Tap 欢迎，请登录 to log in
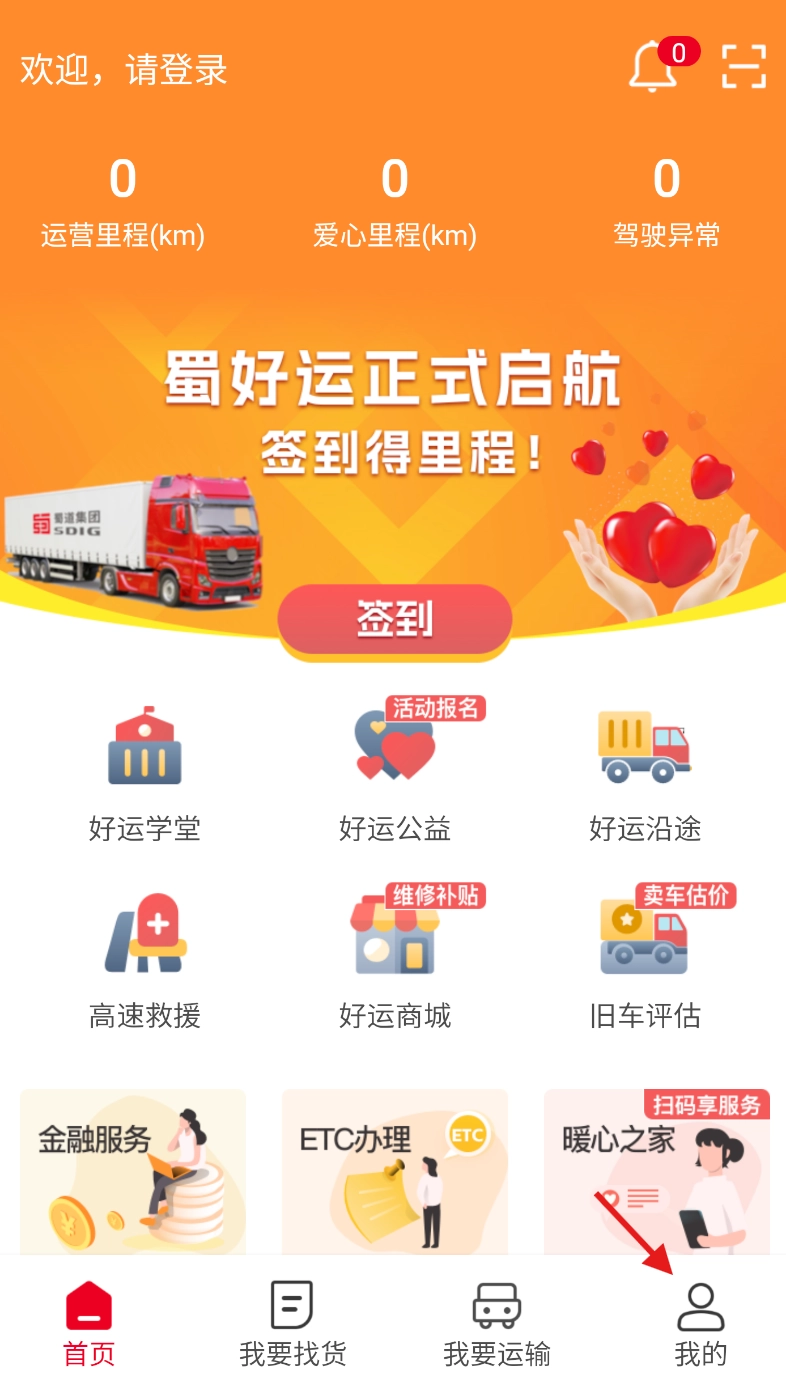The image size is (786, 1378). 124,69
